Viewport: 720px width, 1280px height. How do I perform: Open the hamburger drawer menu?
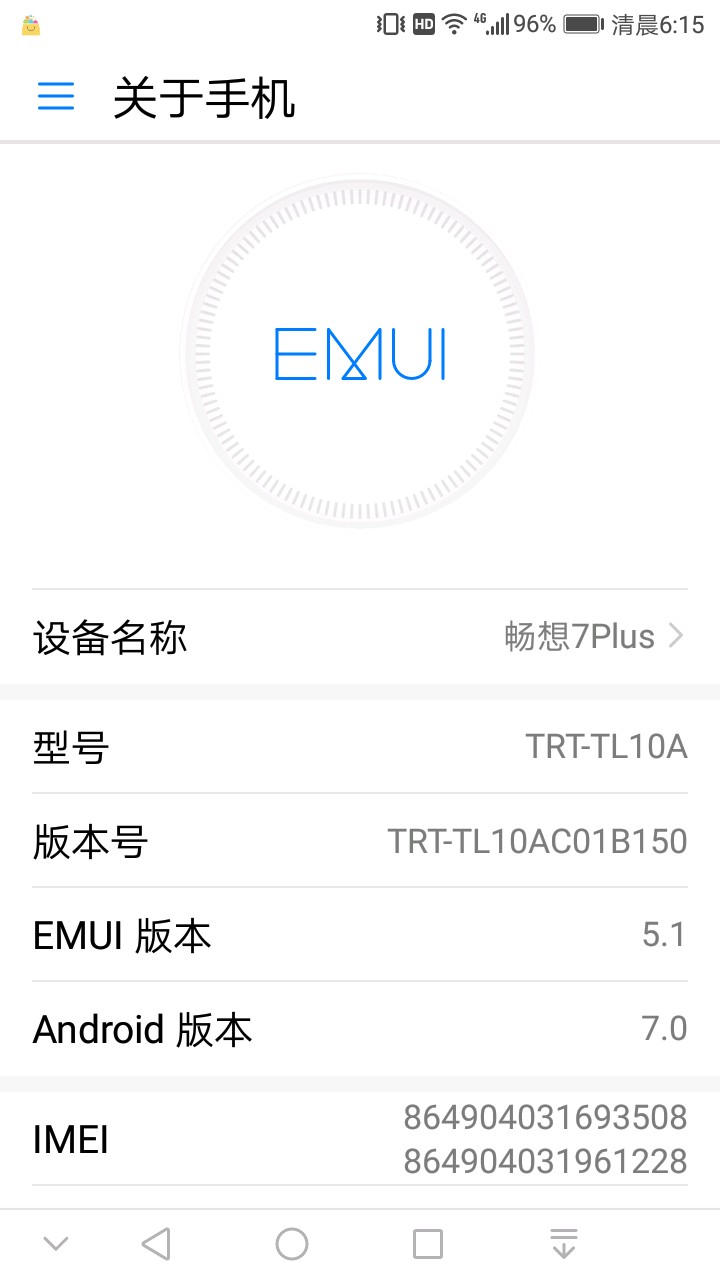(x=56, y=96)
